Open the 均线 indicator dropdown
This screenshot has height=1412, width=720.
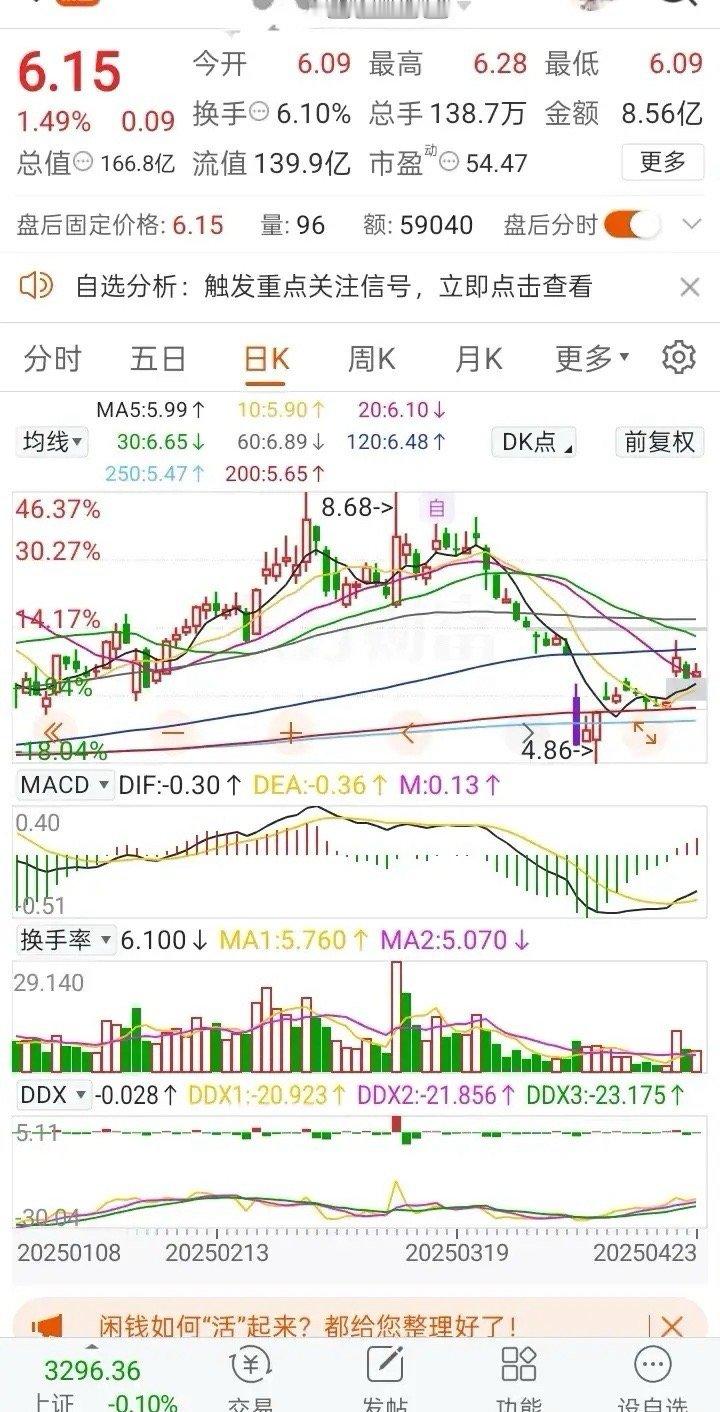click(53, 441)
